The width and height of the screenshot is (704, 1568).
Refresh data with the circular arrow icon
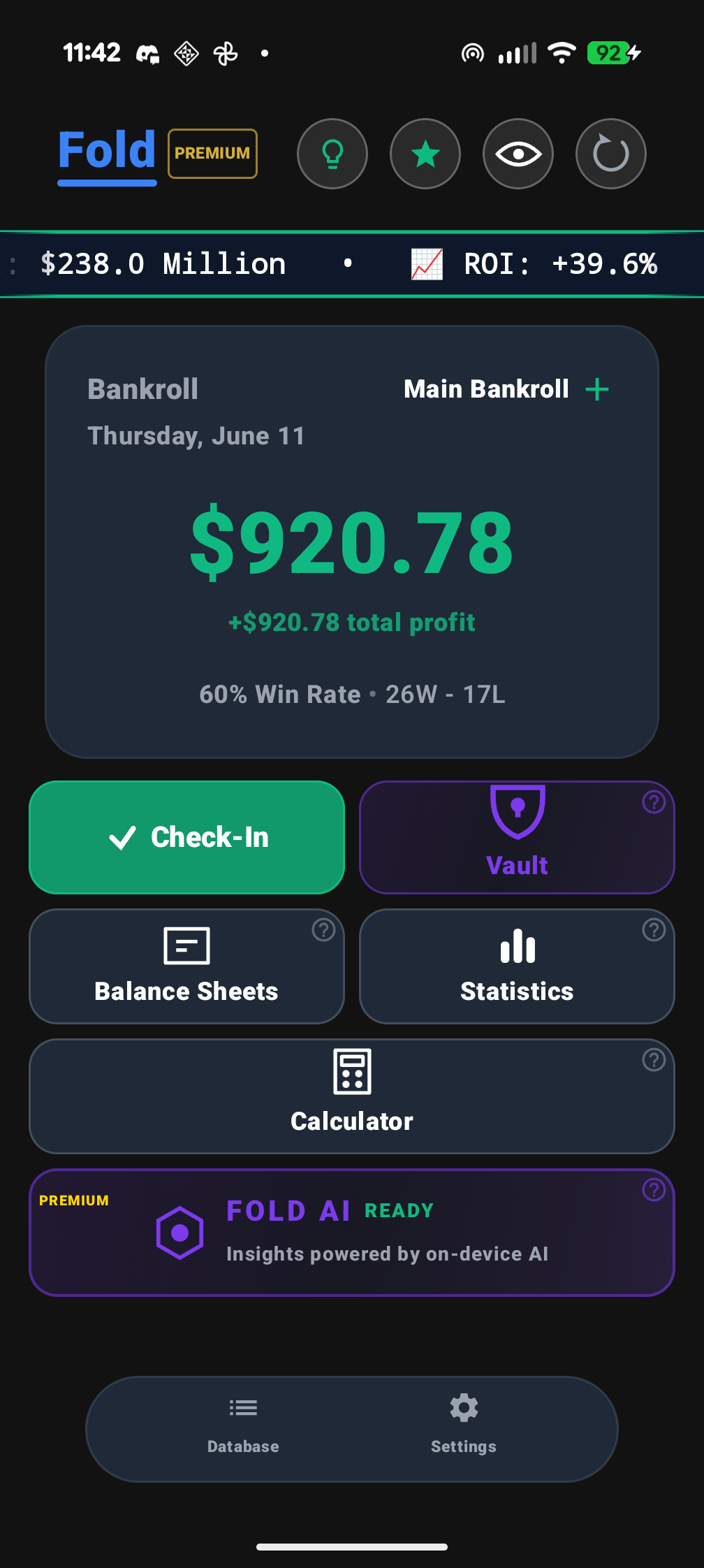pyautogui.click(x=611, y=154)
